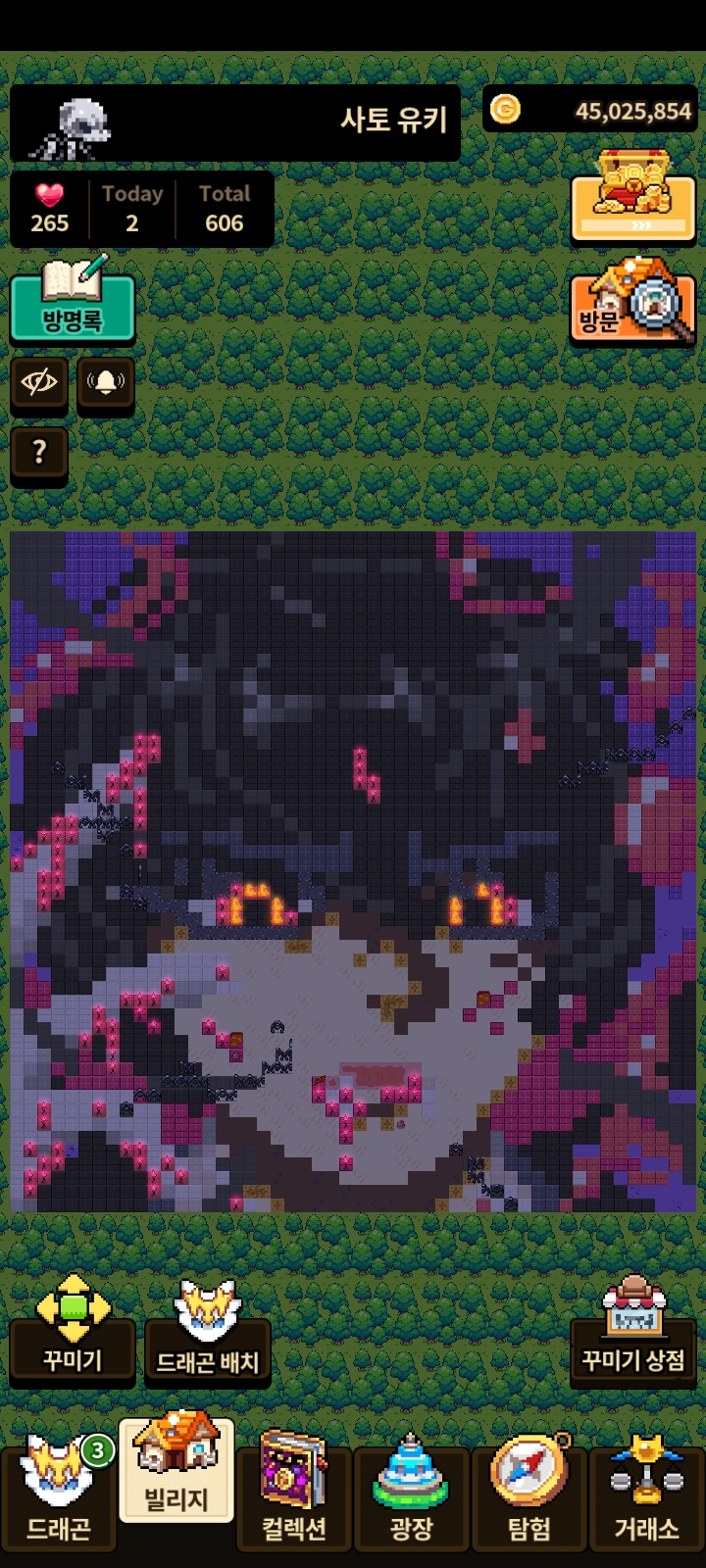
Task: Open the 탐험 tab
Action: coord(529,1490)
